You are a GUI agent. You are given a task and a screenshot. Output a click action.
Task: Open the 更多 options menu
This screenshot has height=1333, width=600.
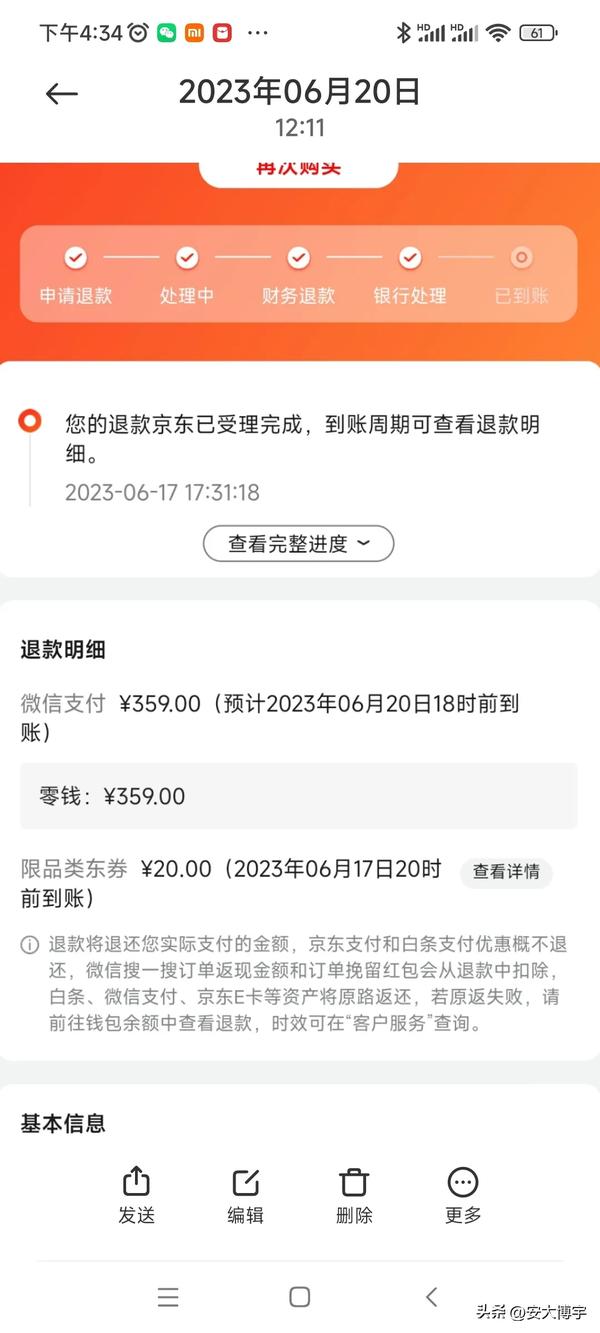tap(463, 1195)
